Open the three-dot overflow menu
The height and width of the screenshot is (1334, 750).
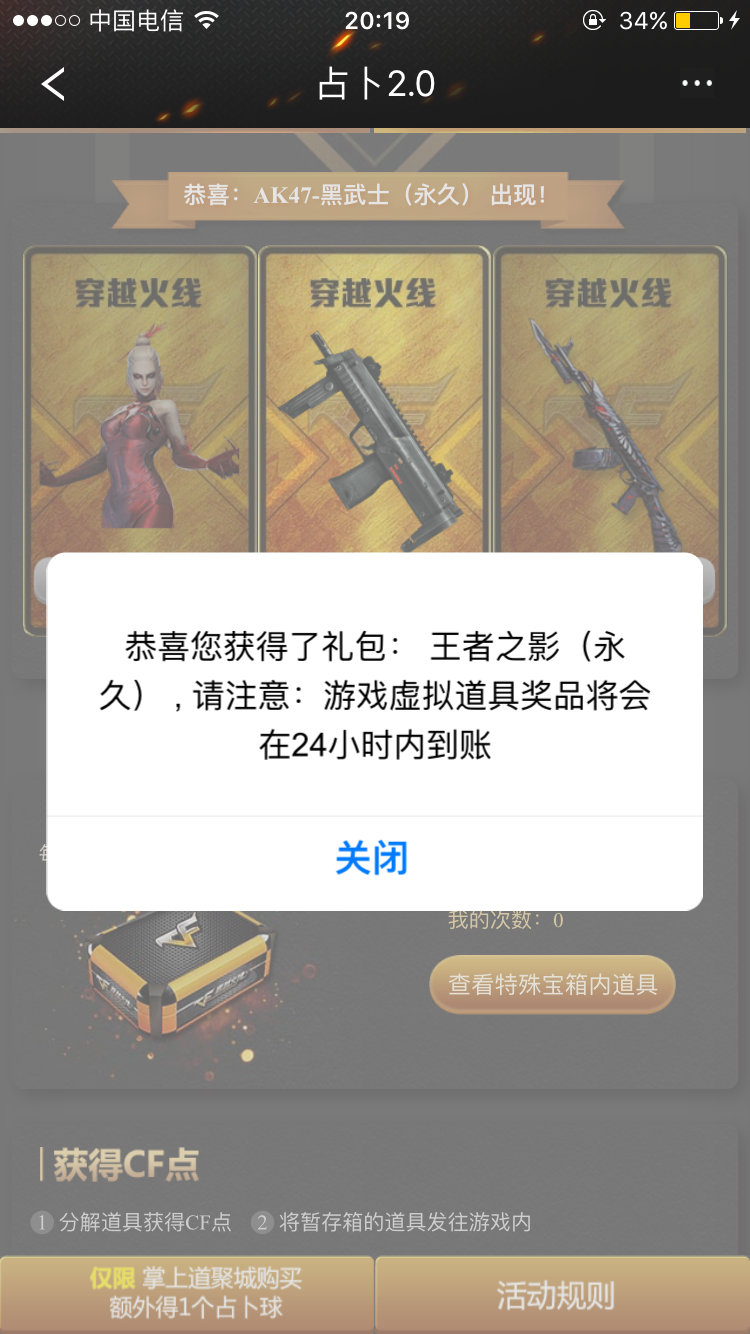tap(697, 84)
